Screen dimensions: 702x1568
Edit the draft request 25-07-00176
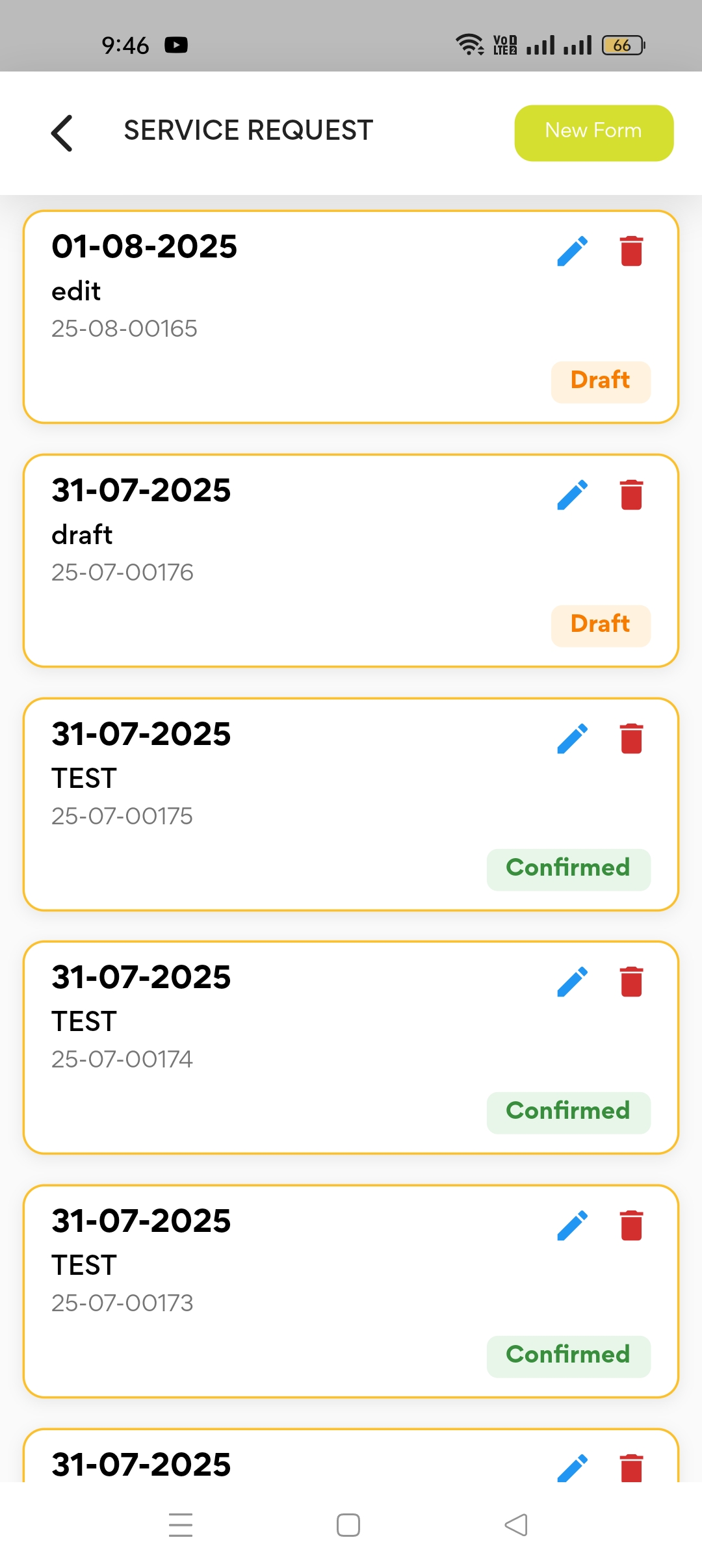(x=572, y=495)
